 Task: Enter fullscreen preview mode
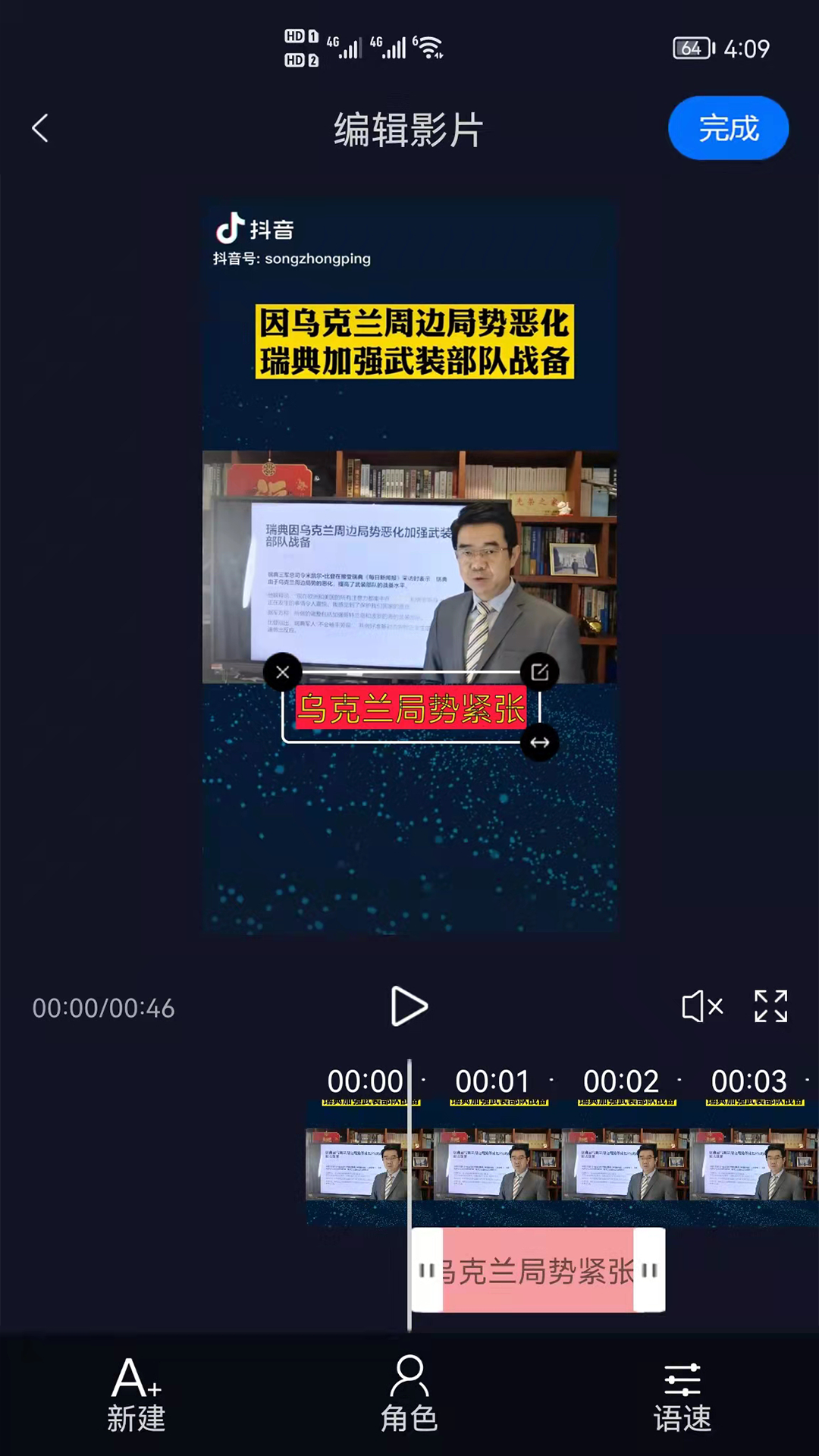(x=770, y=1006)
